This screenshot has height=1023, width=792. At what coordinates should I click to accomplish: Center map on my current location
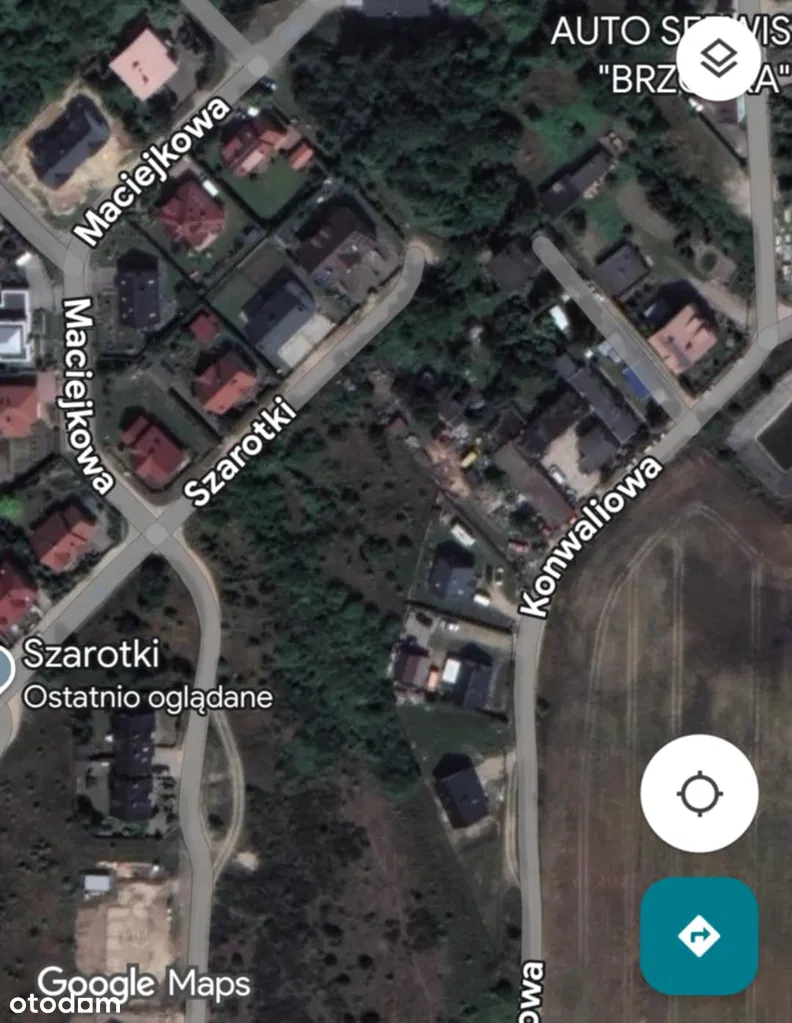(699, 795)
